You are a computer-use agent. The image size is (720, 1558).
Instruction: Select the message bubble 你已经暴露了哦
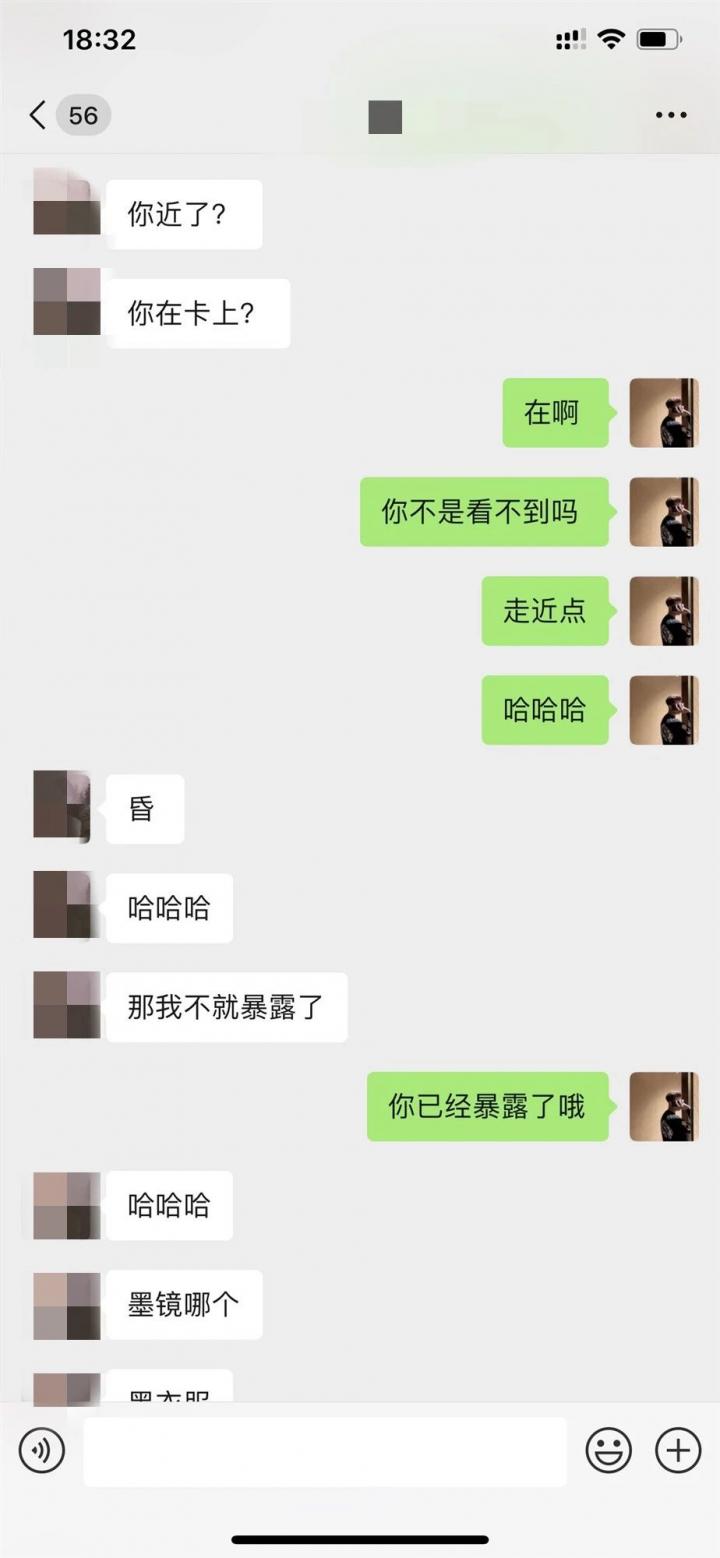[488, 1107]
